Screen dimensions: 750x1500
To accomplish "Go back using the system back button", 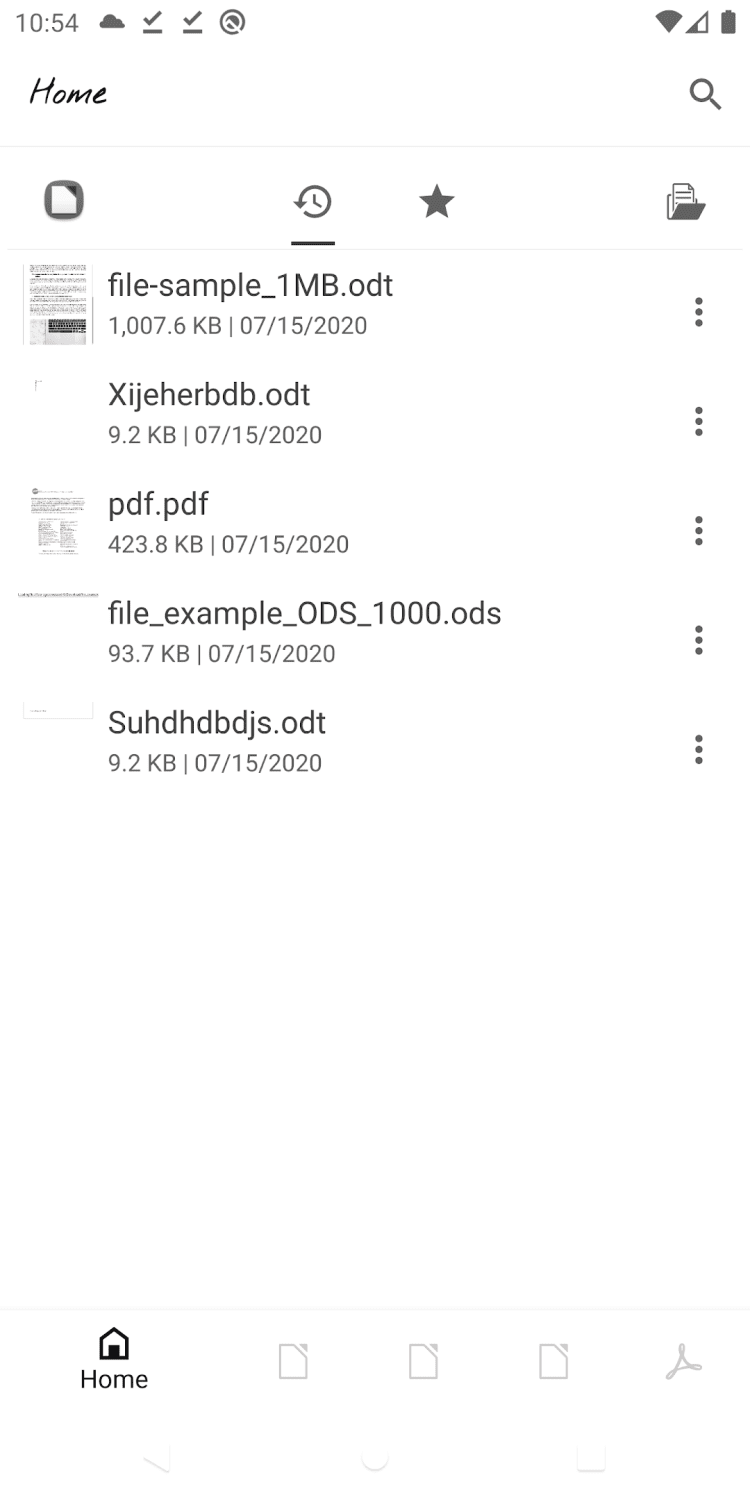I will tap(157, 1461).
